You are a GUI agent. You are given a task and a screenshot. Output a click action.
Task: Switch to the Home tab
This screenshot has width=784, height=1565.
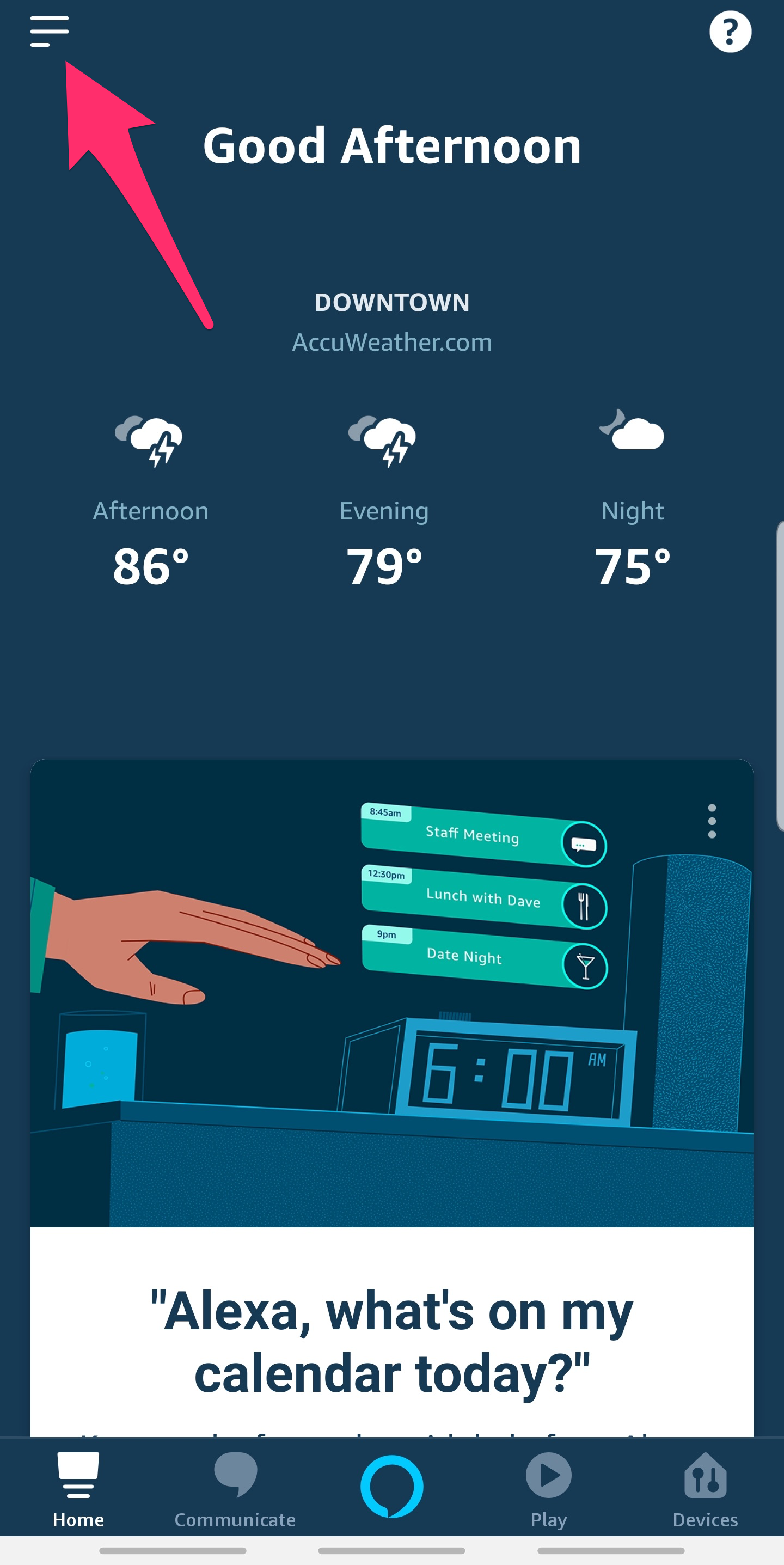(x=78, y=1490)
